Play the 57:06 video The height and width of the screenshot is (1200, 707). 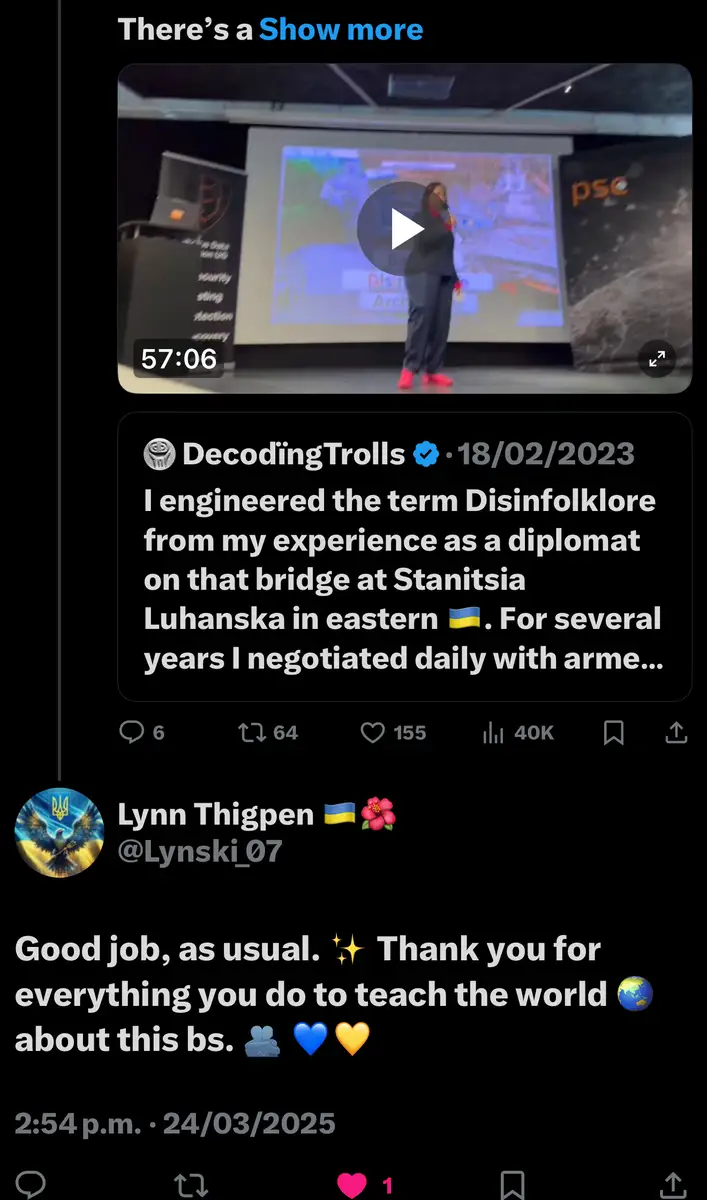tap(404, 229)
